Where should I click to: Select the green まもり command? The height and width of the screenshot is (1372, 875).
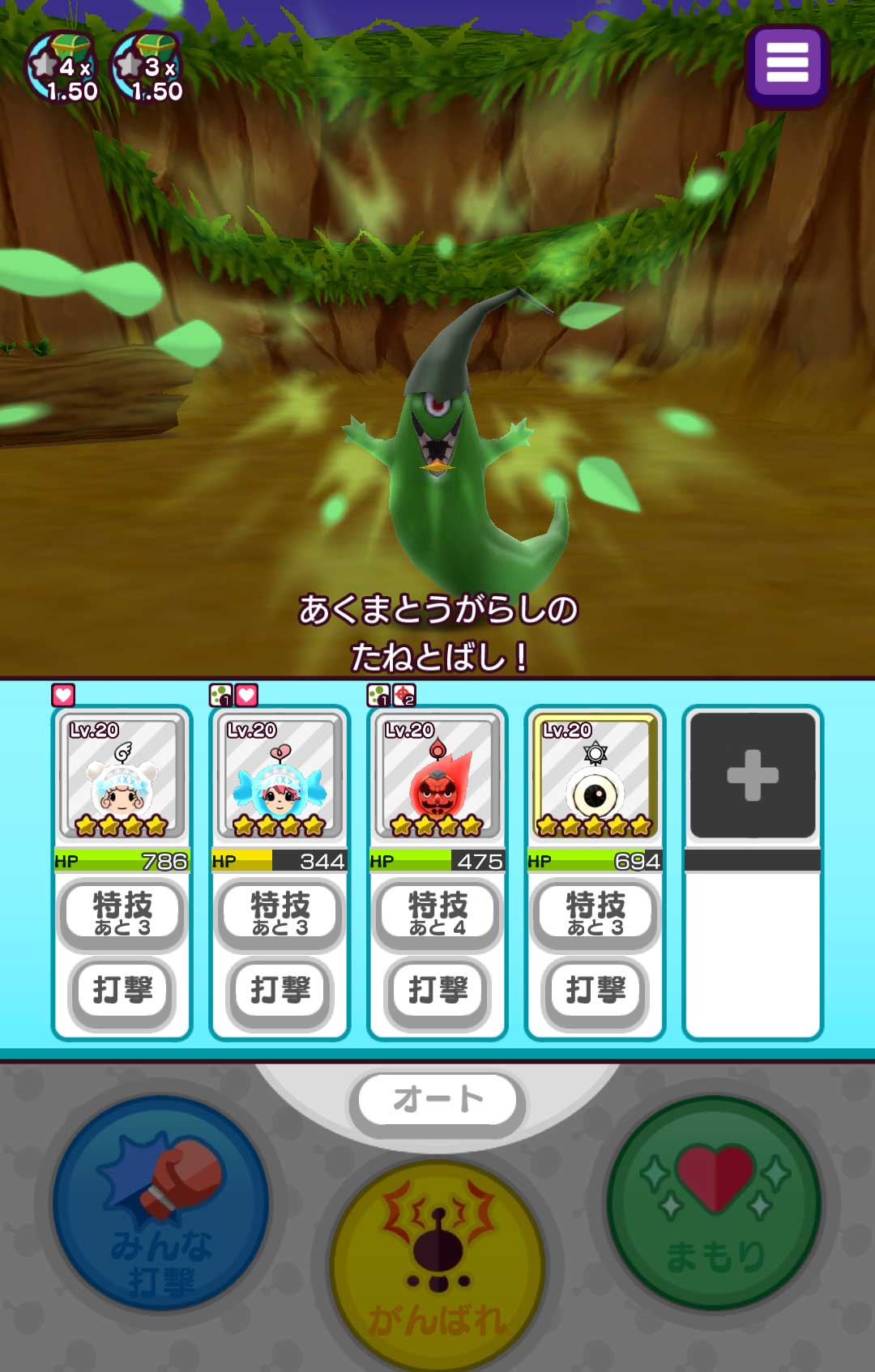[715, 1204]
